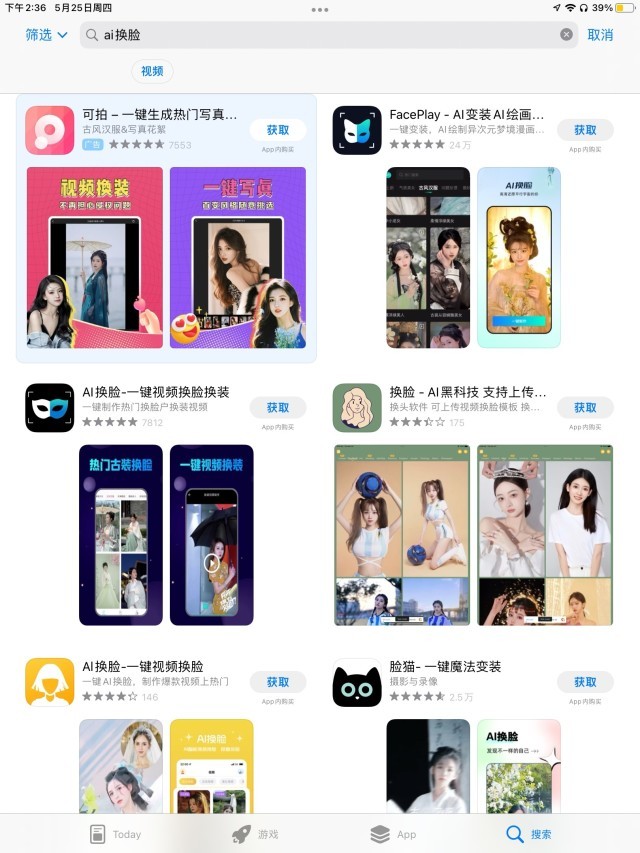This screenshot has height=853, width=640.
Task: Get the yellow AI换脸-一键视频换脸 app
Action: pos(278,682)
